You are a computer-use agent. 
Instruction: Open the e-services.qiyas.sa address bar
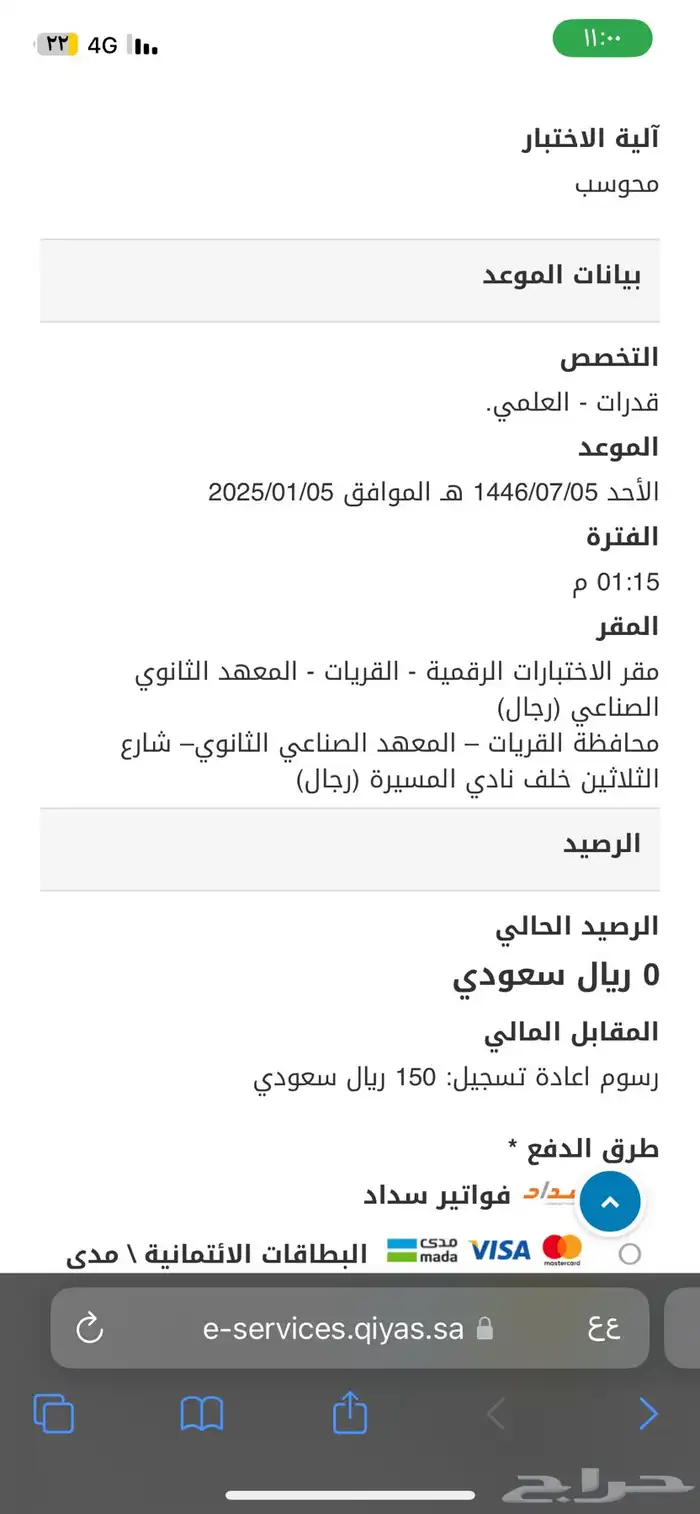pyautogui.click(x=333, y=1328)
